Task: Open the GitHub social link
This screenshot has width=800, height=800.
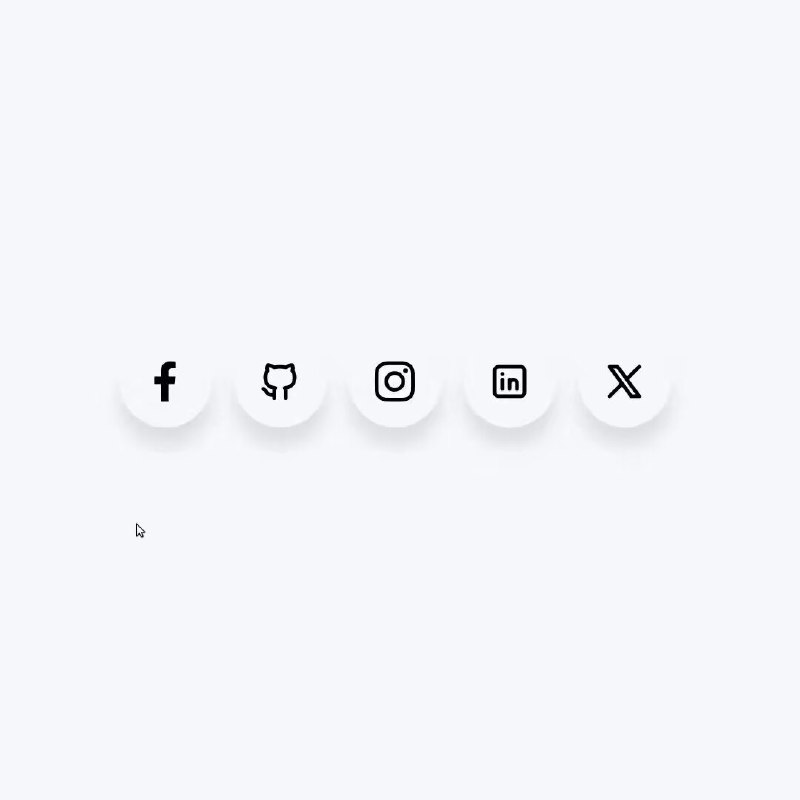Action: coord(280,382)
